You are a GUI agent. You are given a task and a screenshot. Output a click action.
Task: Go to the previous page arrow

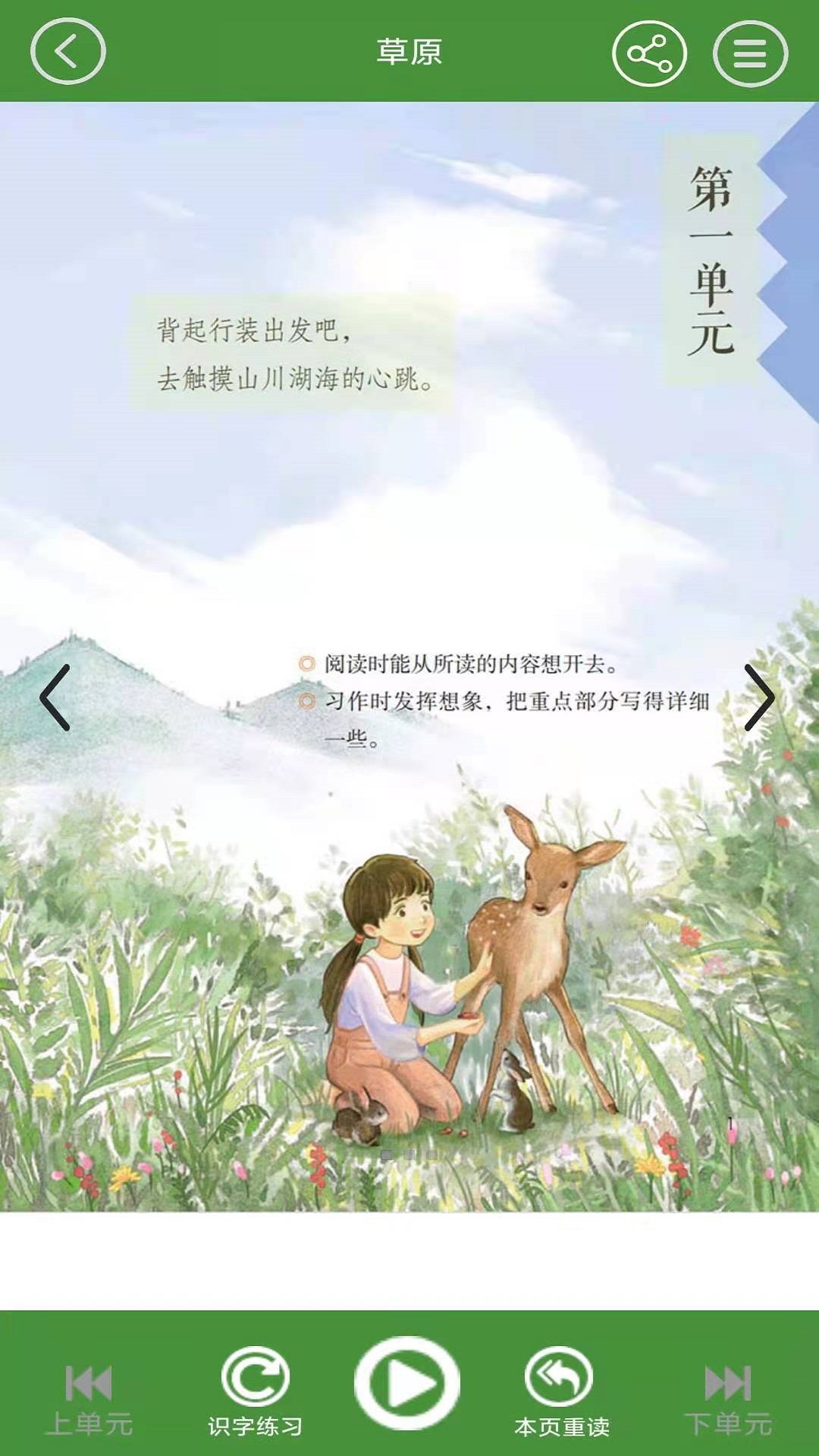click(x=55, y=698)
